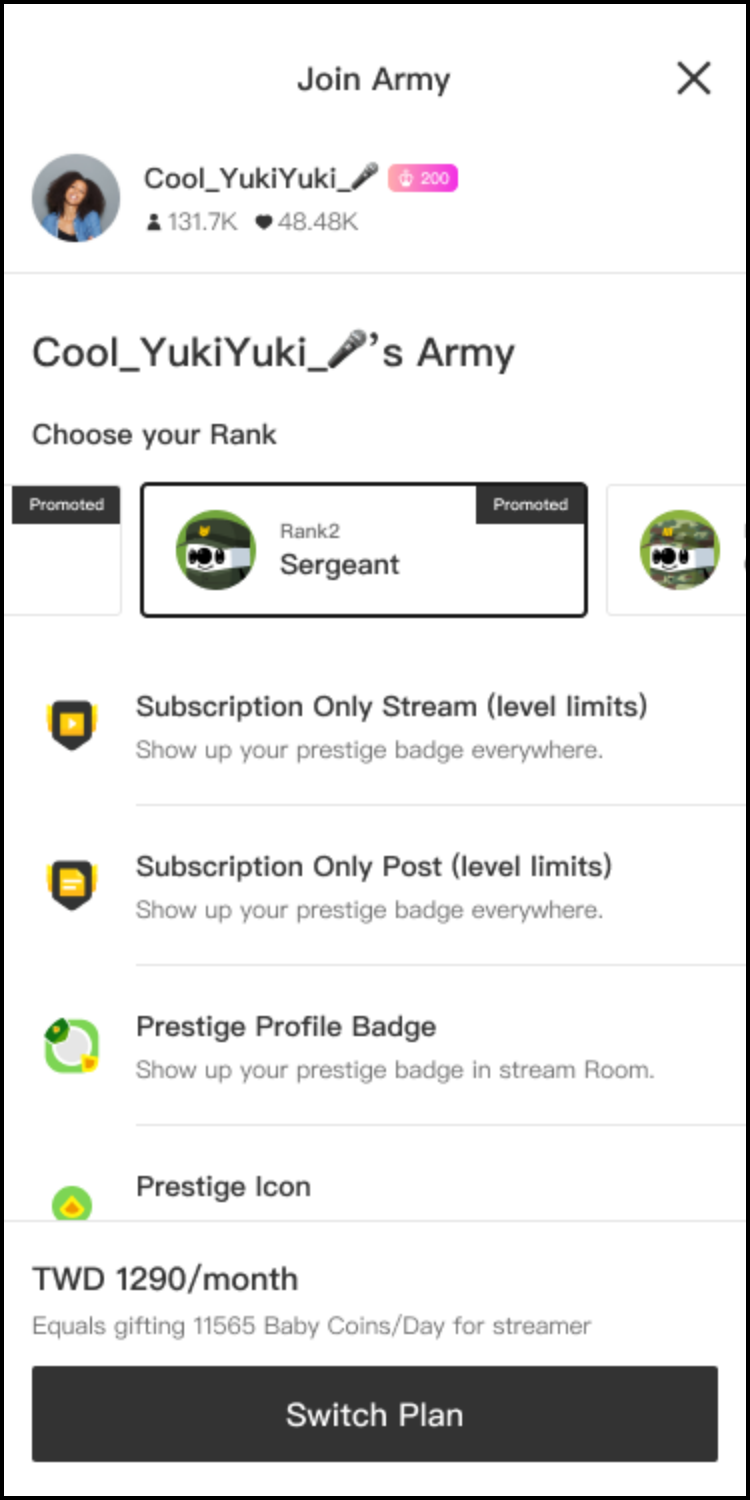750x1500 pixels.
Task: Select the camouflage rank card after Sergeant
Action: pyautogui.click(x=680, y=550)
